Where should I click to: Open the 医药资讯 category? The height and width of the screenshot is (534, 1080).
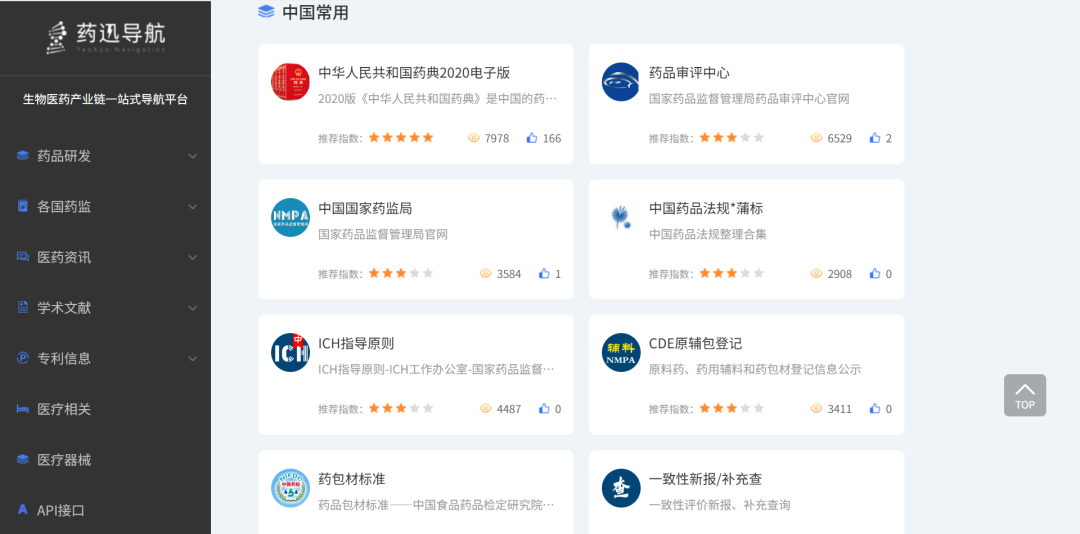[105, 257]
